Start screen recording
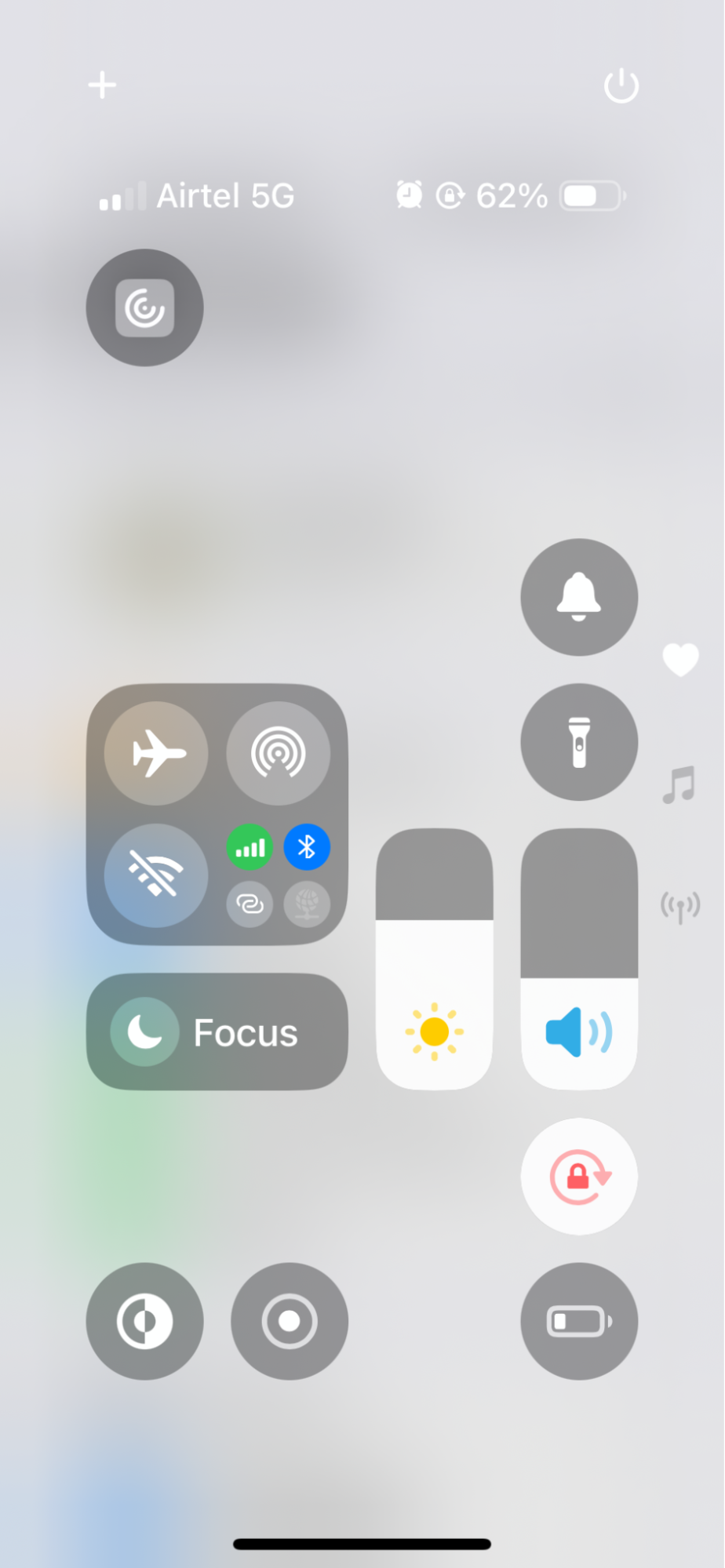This screenshot has height=1568, width=725. [x=290, y=1321]
